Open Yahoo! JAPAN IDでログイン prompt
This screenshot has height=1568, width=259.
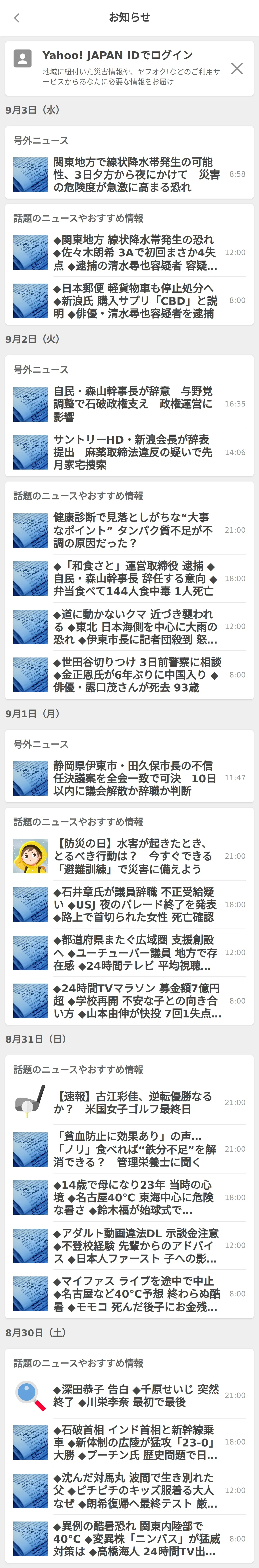122,68
